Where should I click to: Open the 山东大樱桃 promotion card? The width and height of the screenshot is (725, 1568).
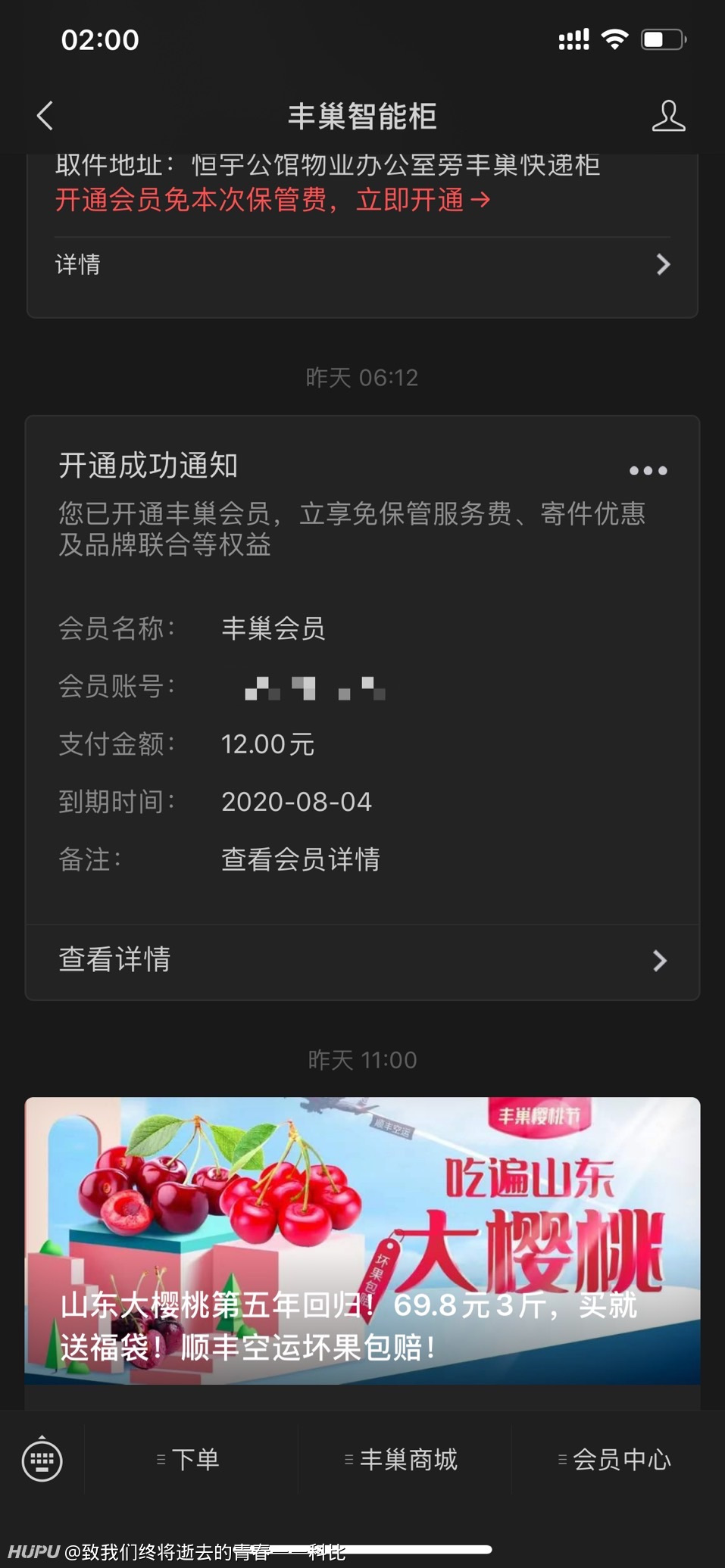click(362, 1240)
